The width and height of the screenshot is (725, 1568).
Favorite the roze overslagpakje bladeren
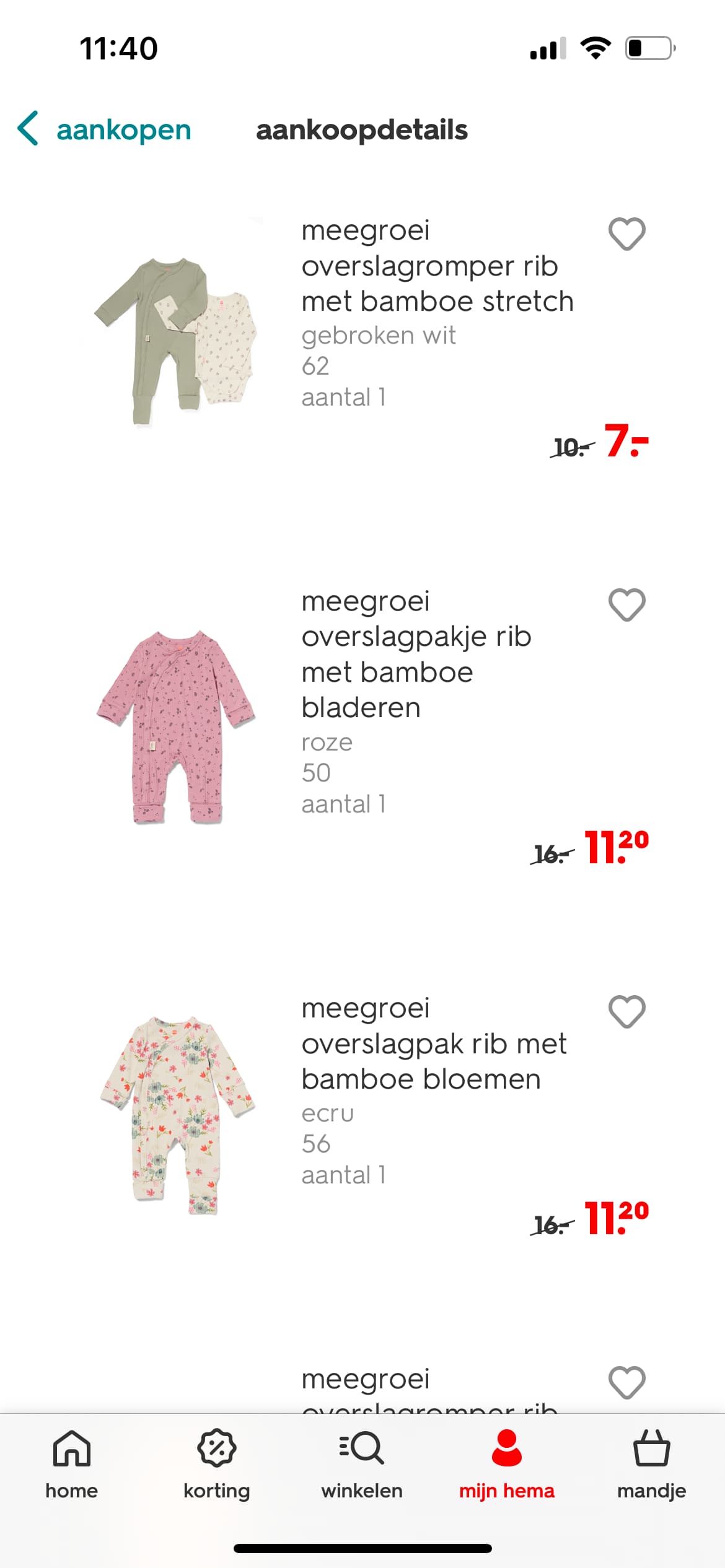pyautogui.click(x=626, y=604)
